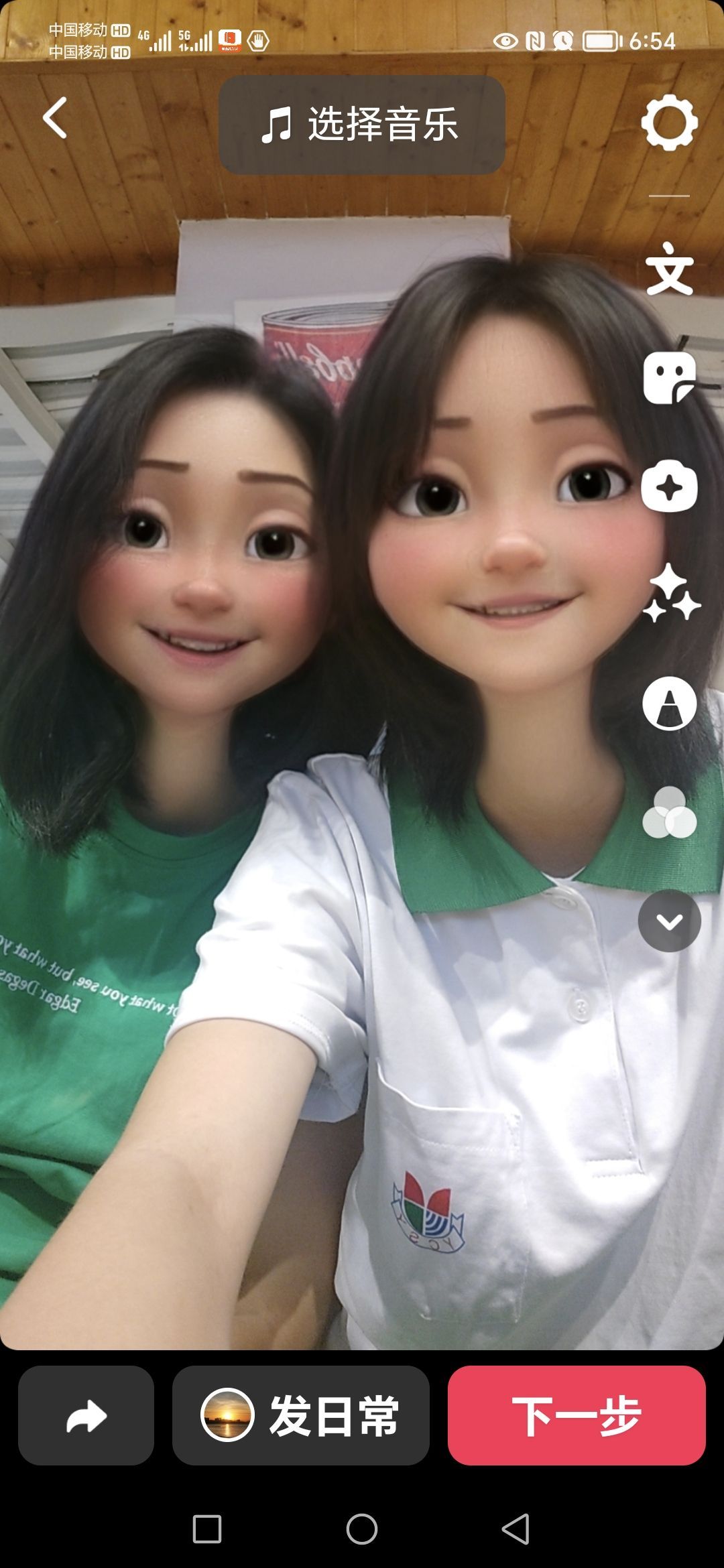
Task: Open system recent apps
Action: coord(207,1530)
